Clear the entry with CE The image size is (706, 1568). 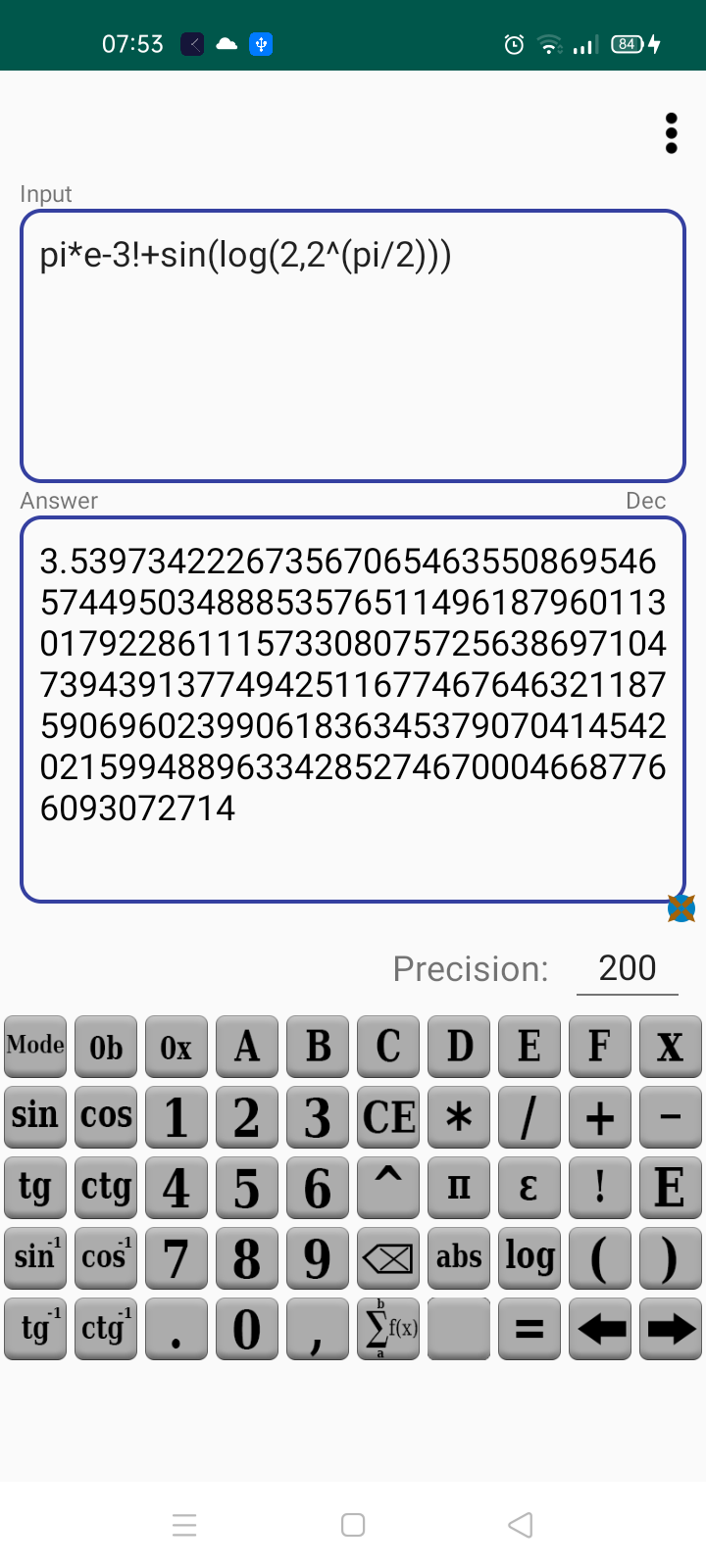(x=388, y=1117)
